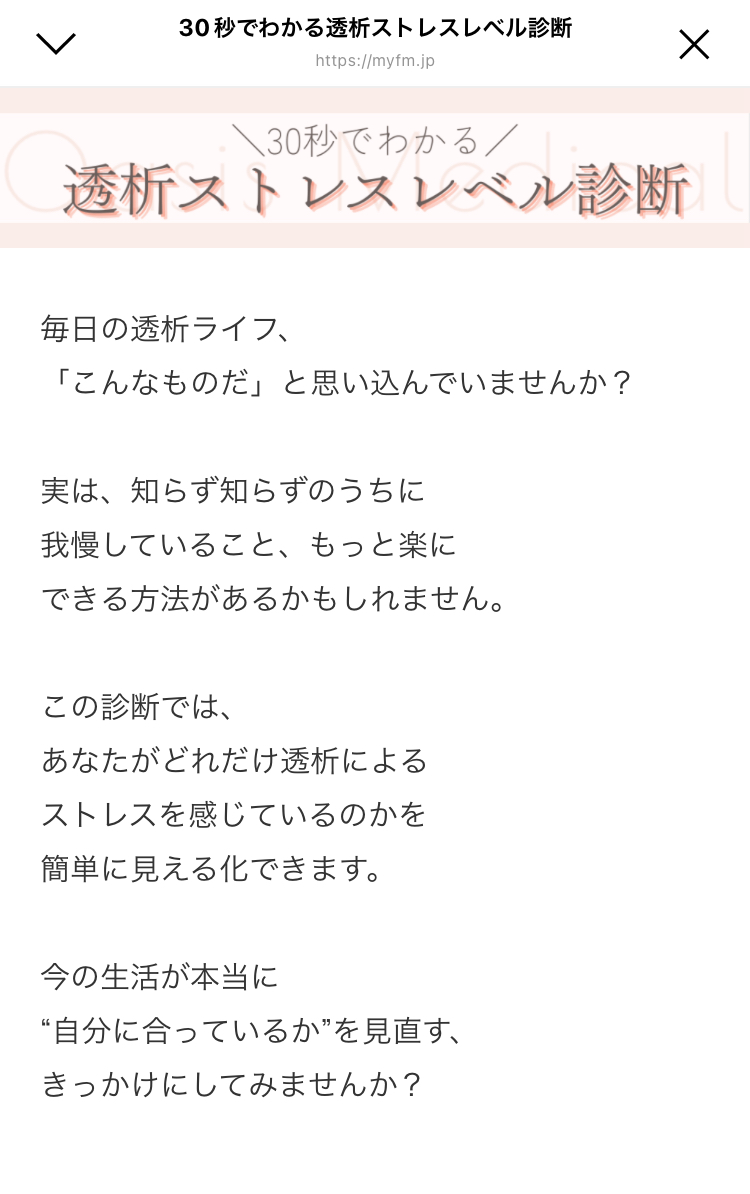Tap the あなたがどれだけ透析による line

click(x=235, y=761)
